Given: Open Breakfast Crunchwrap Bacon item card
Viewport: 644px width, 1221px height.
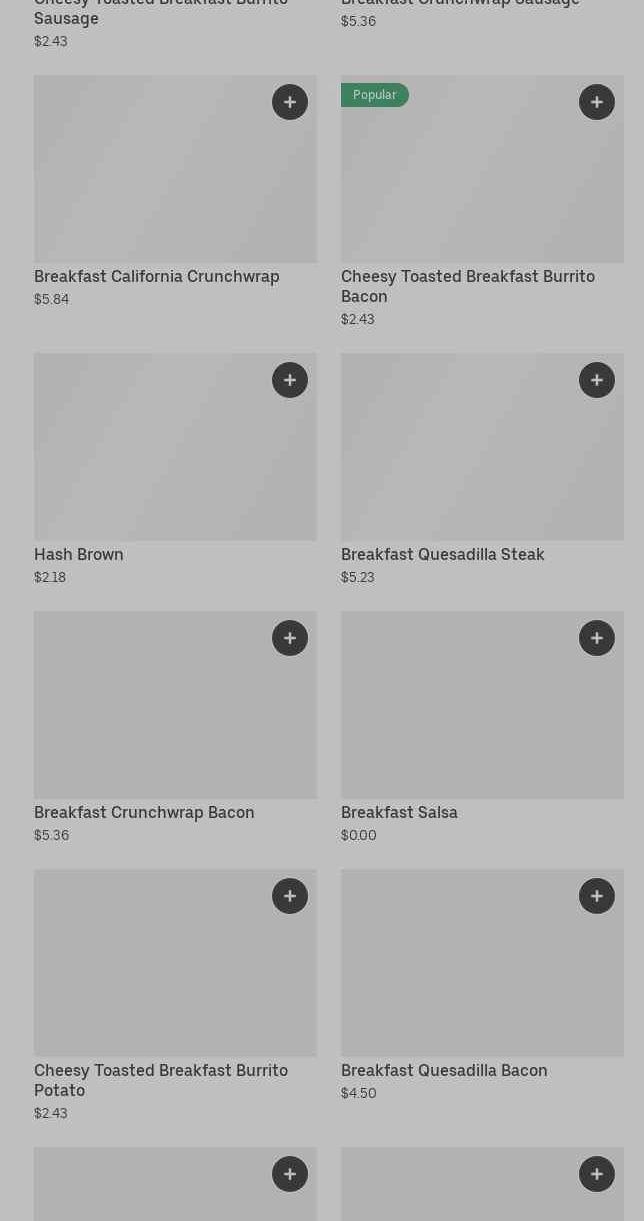Looking at the screenshot, I should 144,813.
